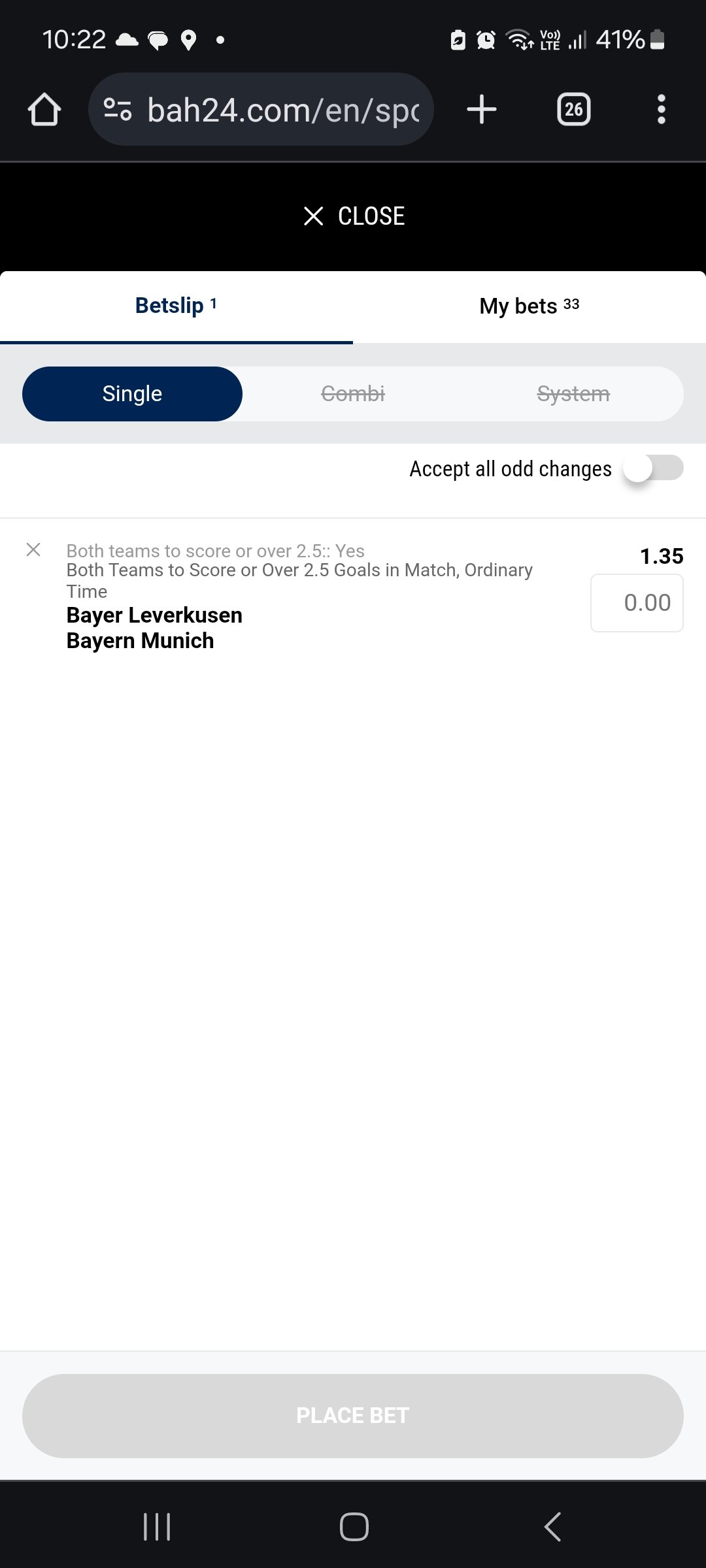Enable Accept all odd changes
This screenshot has width=706, height=1568.
tap(652, 468)
